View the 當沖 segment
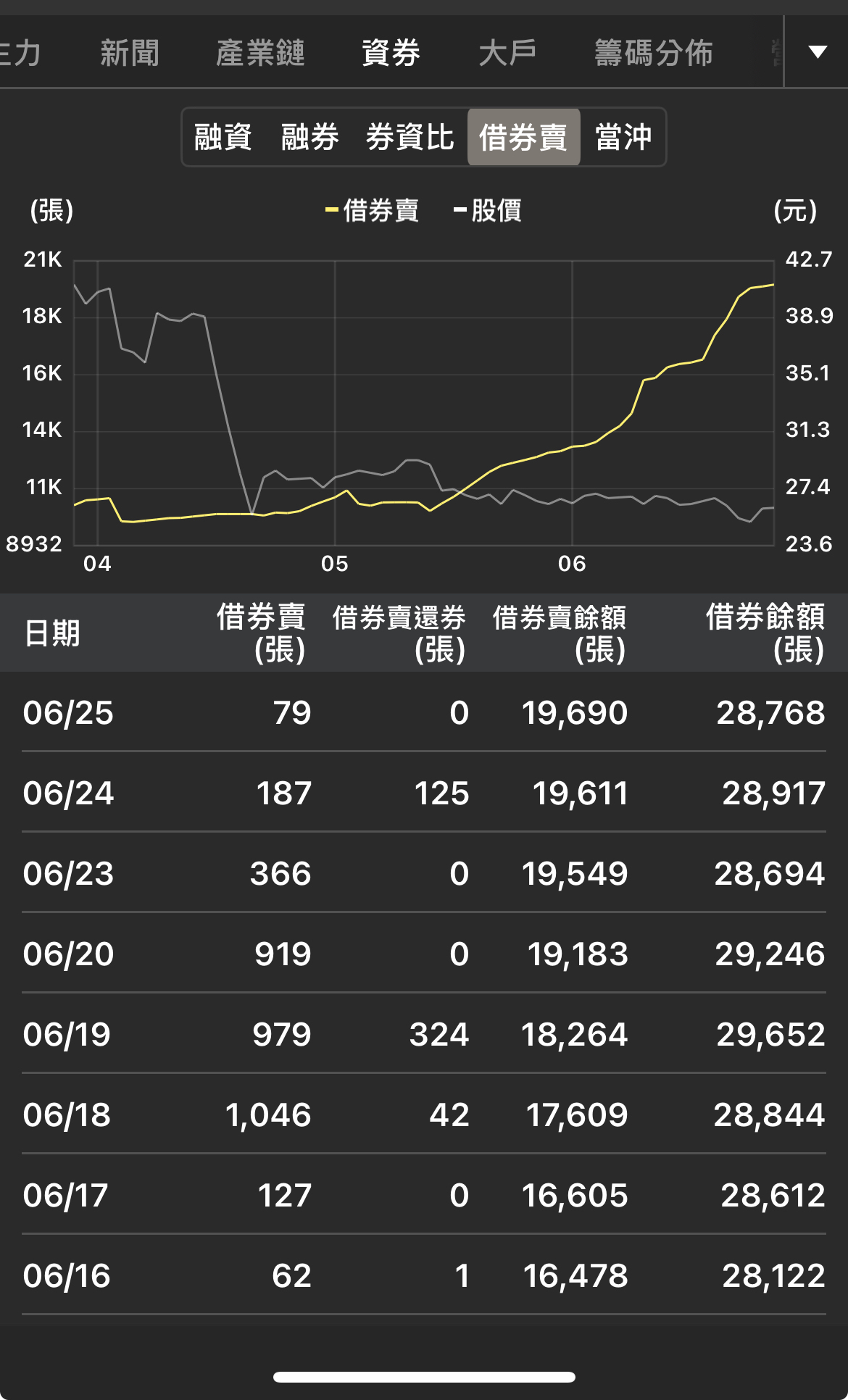 pos(623,137)
